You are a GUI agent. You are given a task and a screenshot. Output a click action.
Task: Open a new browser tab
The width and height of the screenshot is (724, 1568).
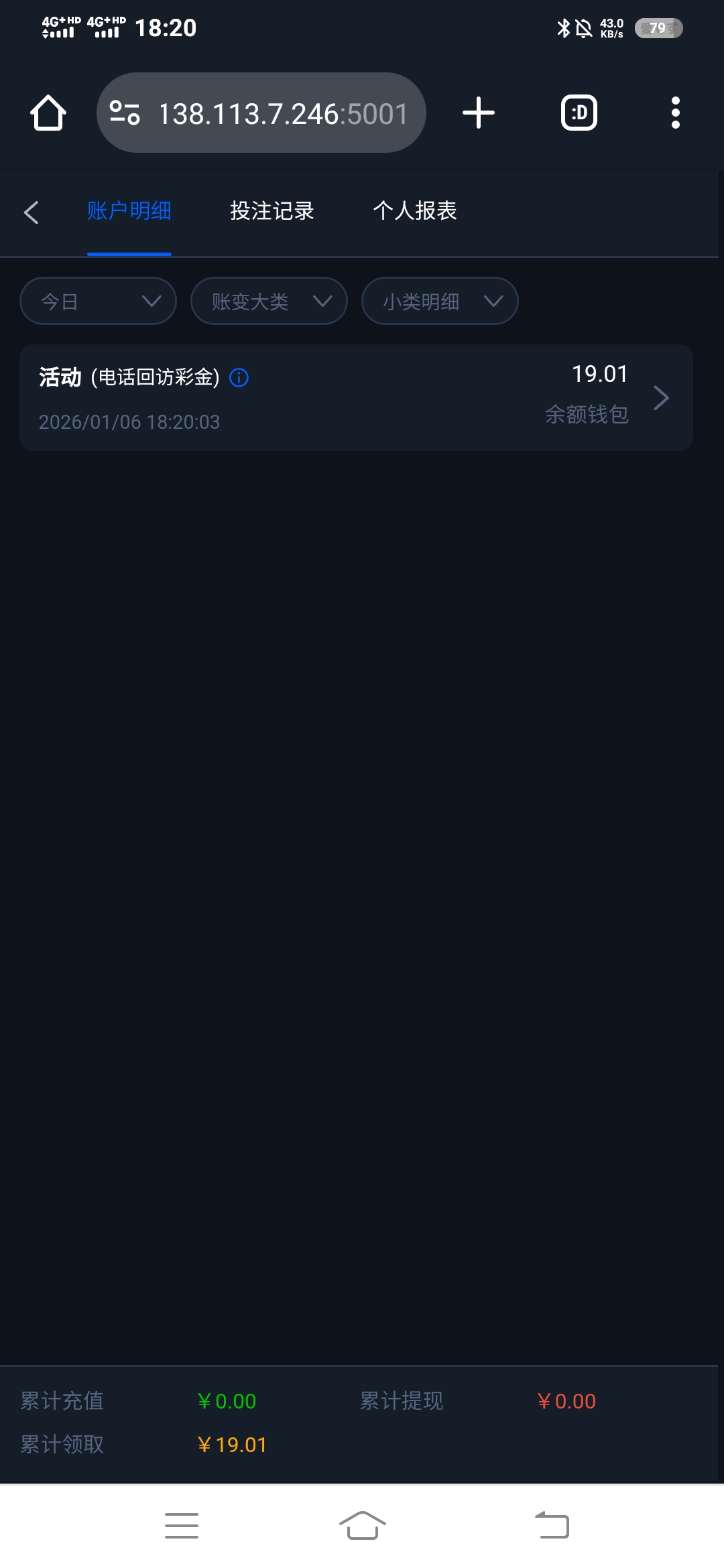click(x=479, y=113)
